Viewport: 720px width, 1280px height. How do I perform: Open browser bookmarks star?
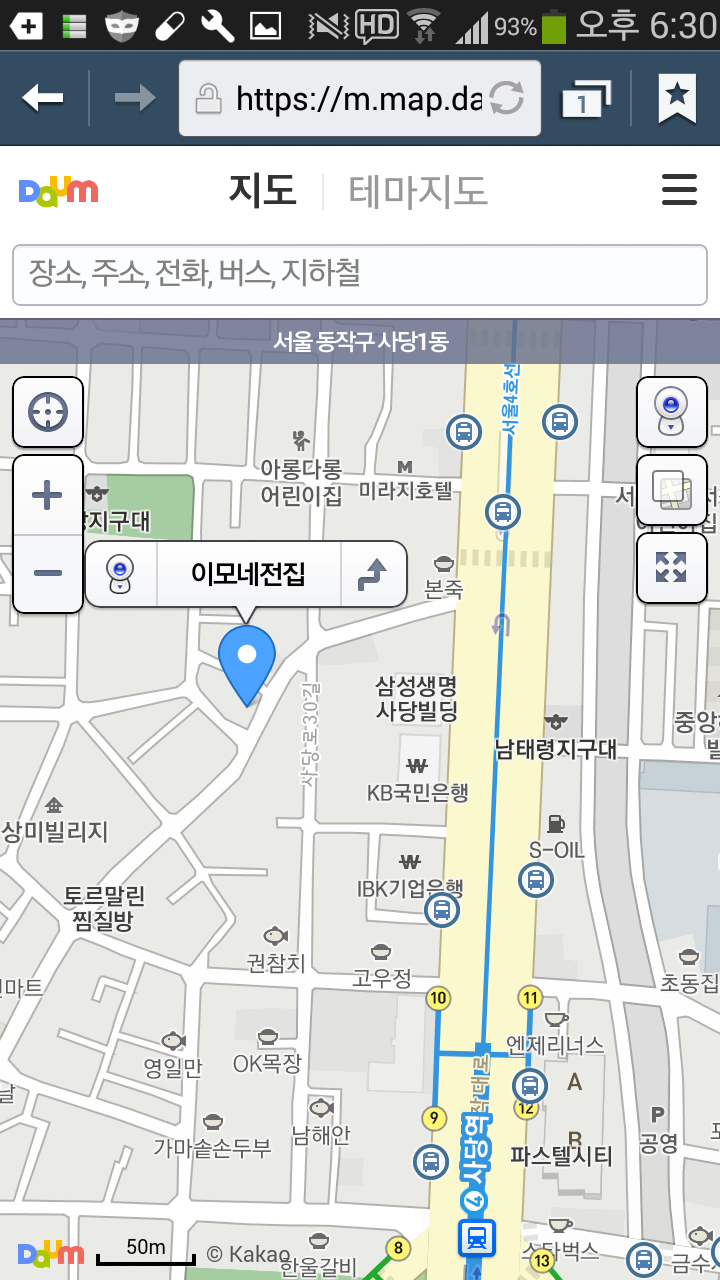[x=677, y=97]
